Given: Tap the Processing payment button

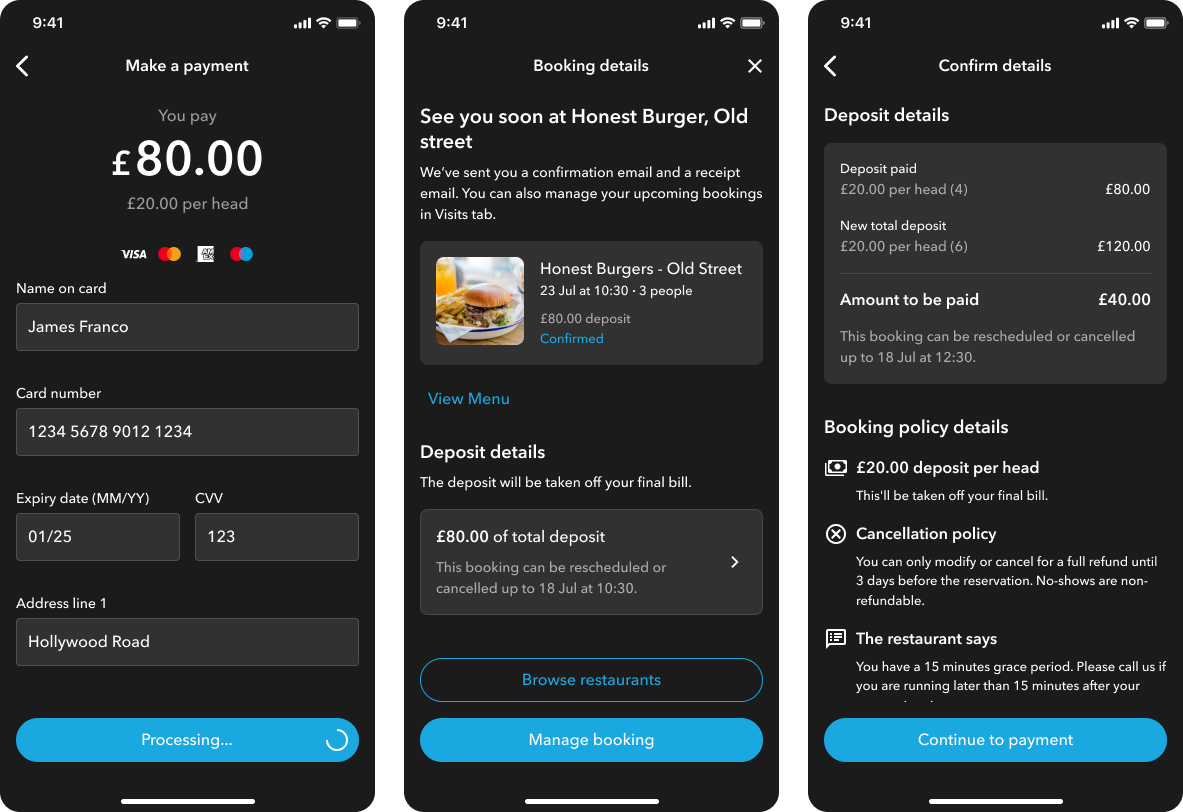Looking at the screenshot, I should (x=187, y=740).
